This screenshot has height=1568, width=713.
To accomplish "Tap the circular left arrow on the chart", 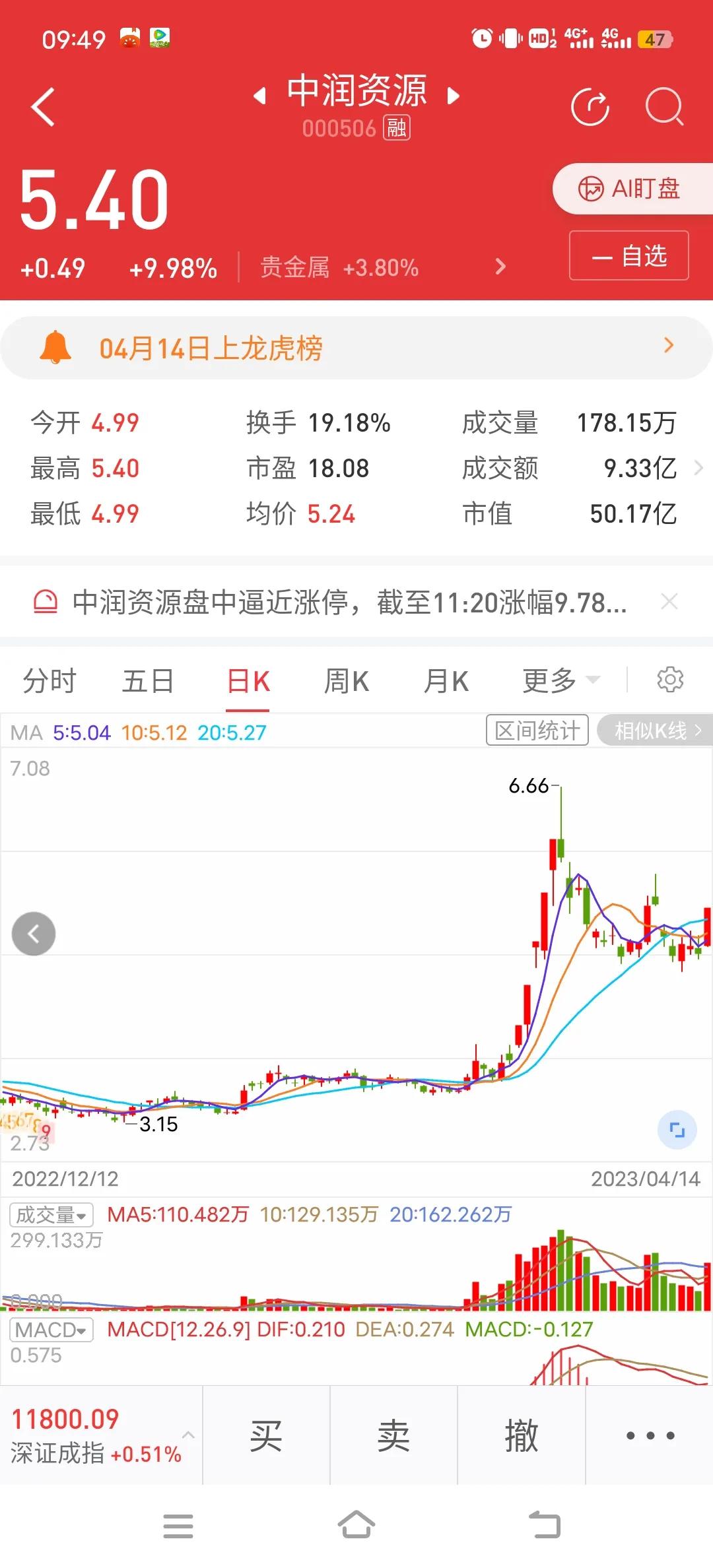I will pyautogui.click(x=34, y=934).
